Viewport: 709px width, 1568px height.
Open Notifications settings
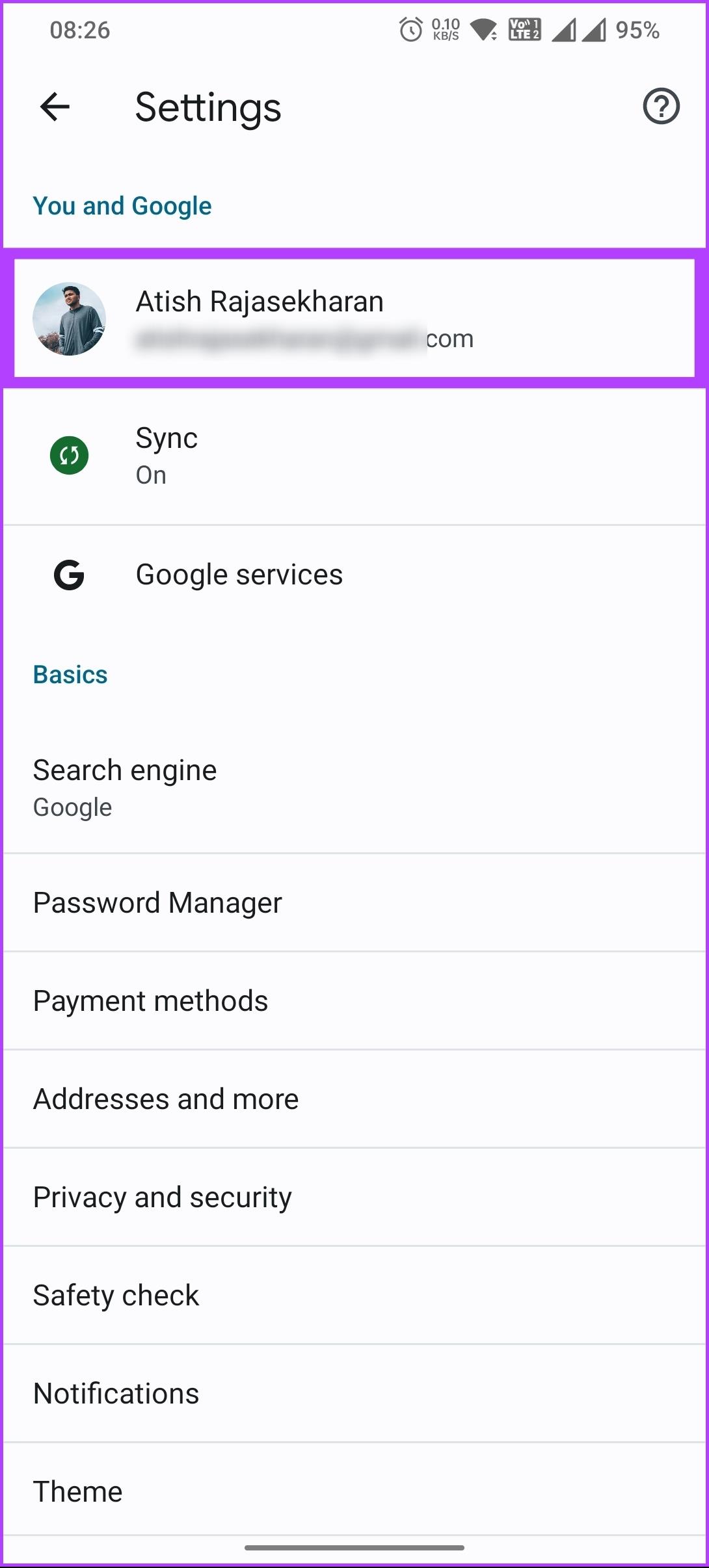click(x=116, y=1393)
